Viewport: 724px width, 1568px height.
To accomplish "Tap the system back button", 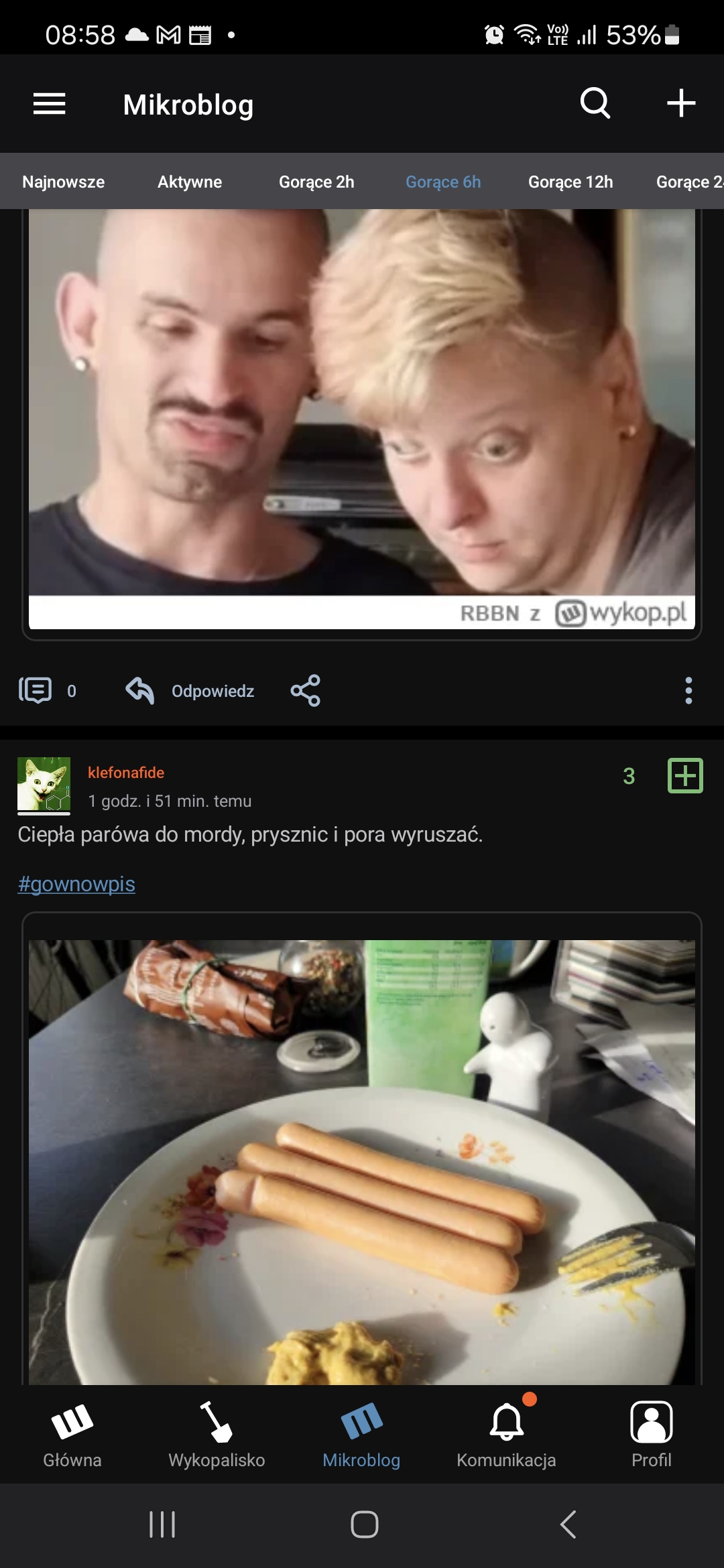I will pyautogui.click(x=568, y=1524).
